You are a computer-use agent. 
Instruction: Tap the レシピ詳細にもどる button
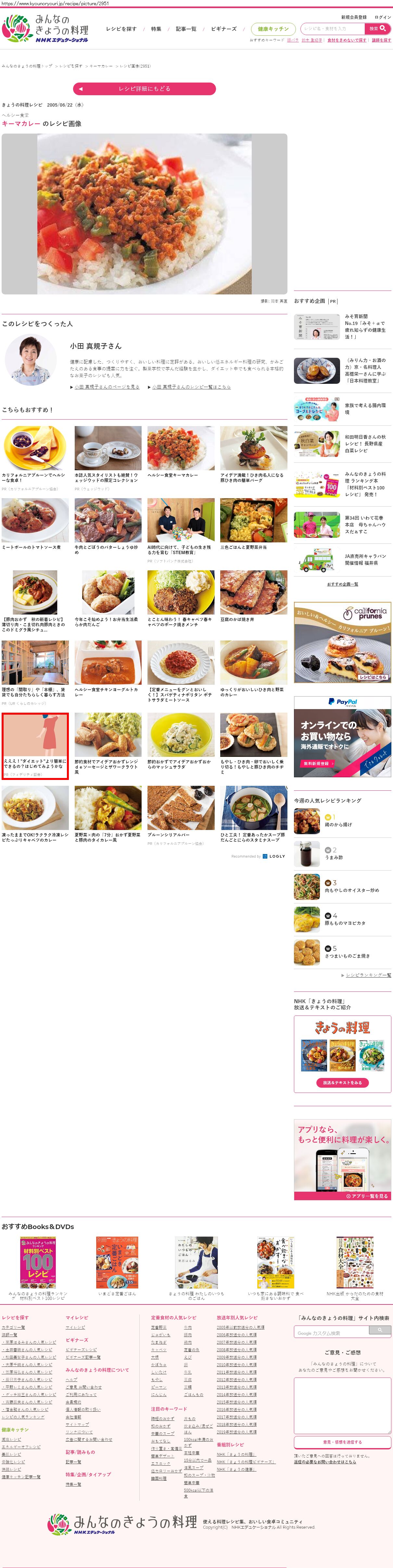(144, 89)
